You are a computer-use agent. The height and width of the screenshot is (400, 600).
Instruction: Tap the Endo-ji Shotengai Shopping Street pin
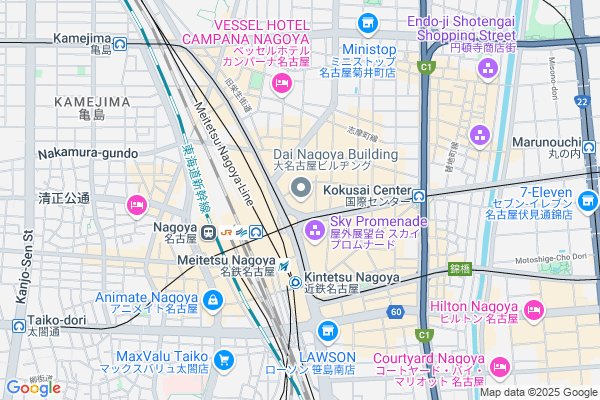tap(487, 68)
